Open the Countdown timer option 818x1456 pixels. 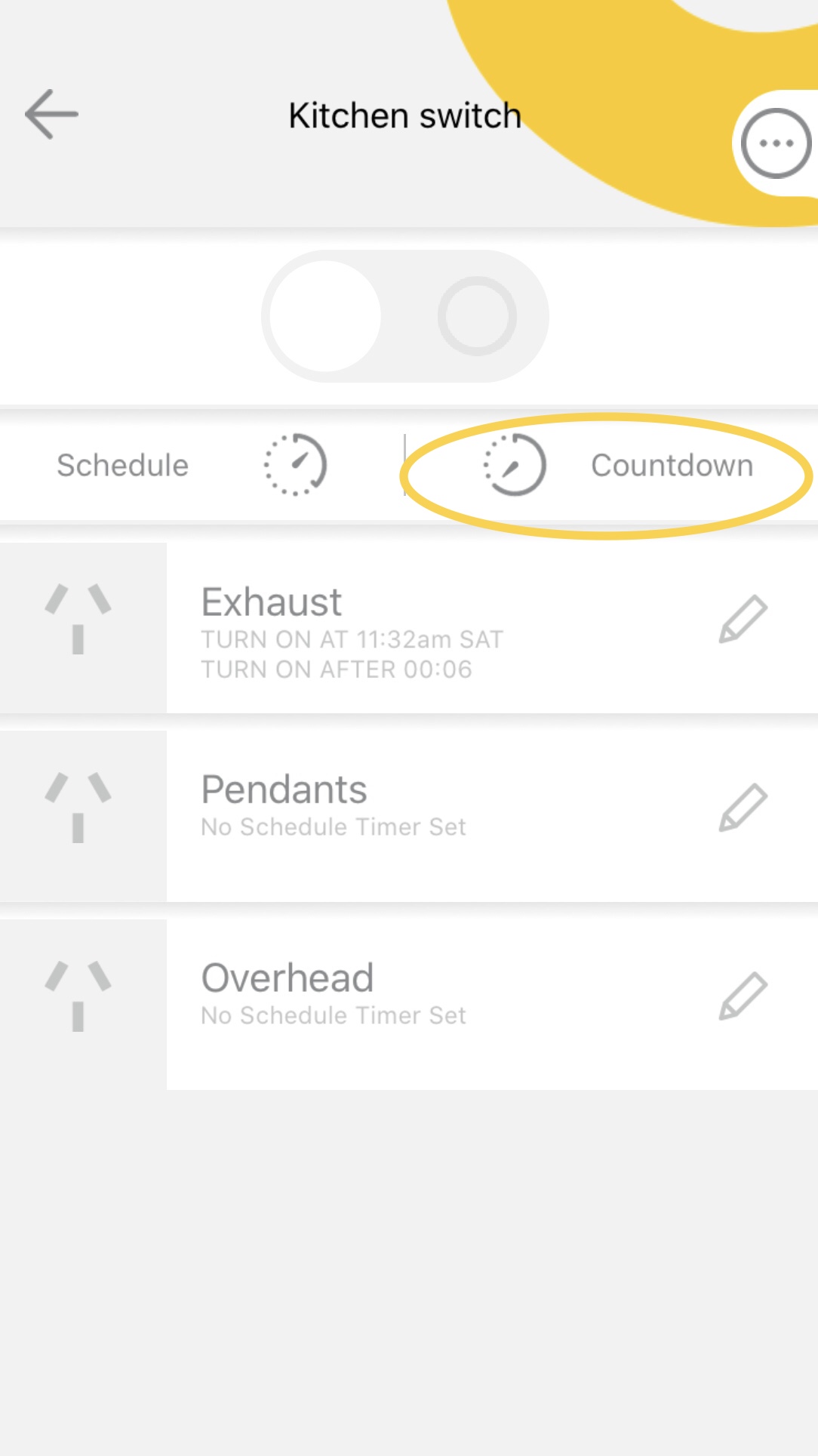[617, 465]
